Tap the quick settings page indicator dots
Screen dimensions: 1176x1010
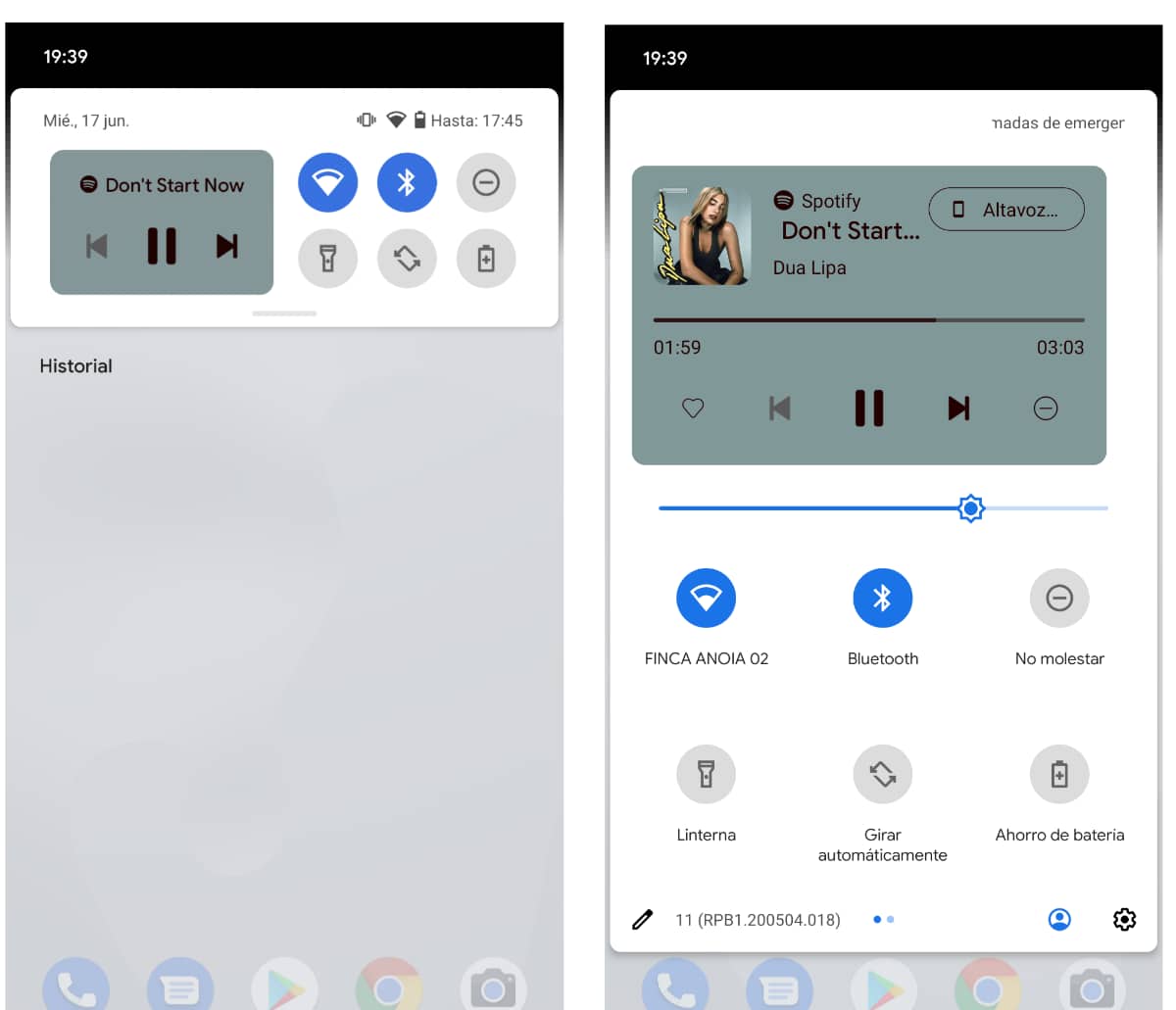(883, 920)
